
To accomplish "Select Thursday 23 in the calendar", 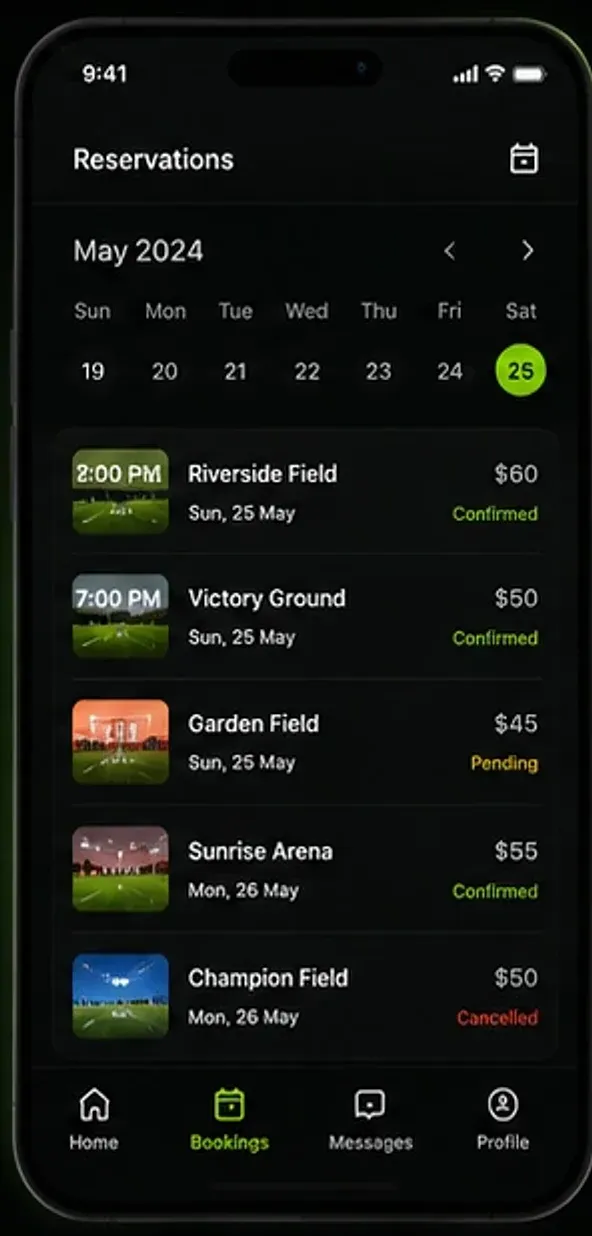I will [x=378, y=372].
